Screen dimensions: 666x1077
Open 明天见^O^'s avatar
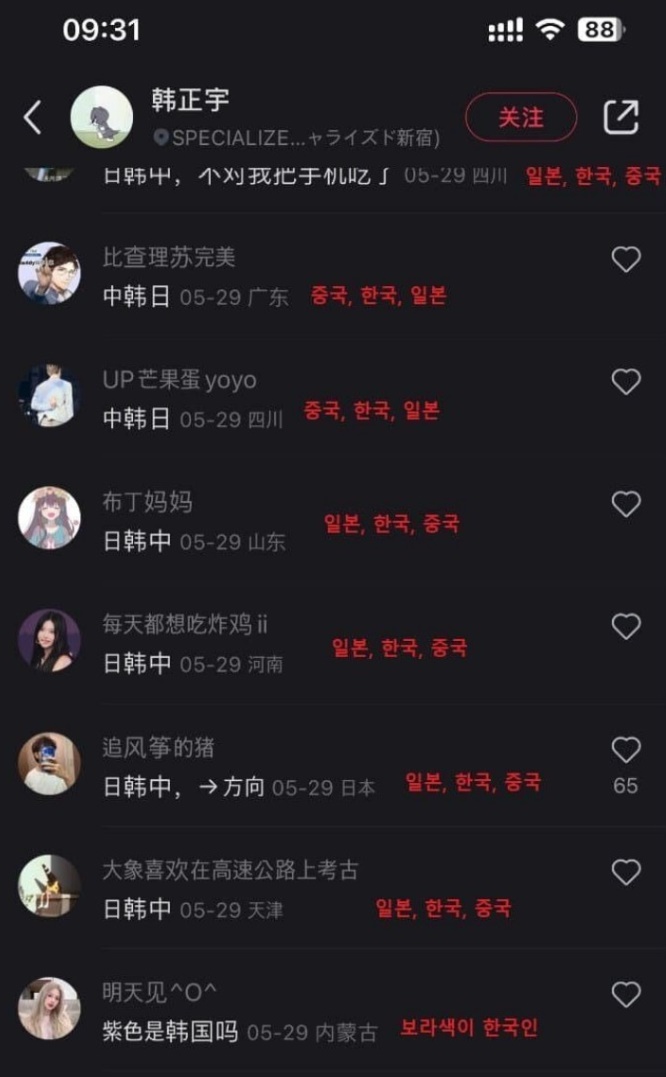click(50, 1008)
